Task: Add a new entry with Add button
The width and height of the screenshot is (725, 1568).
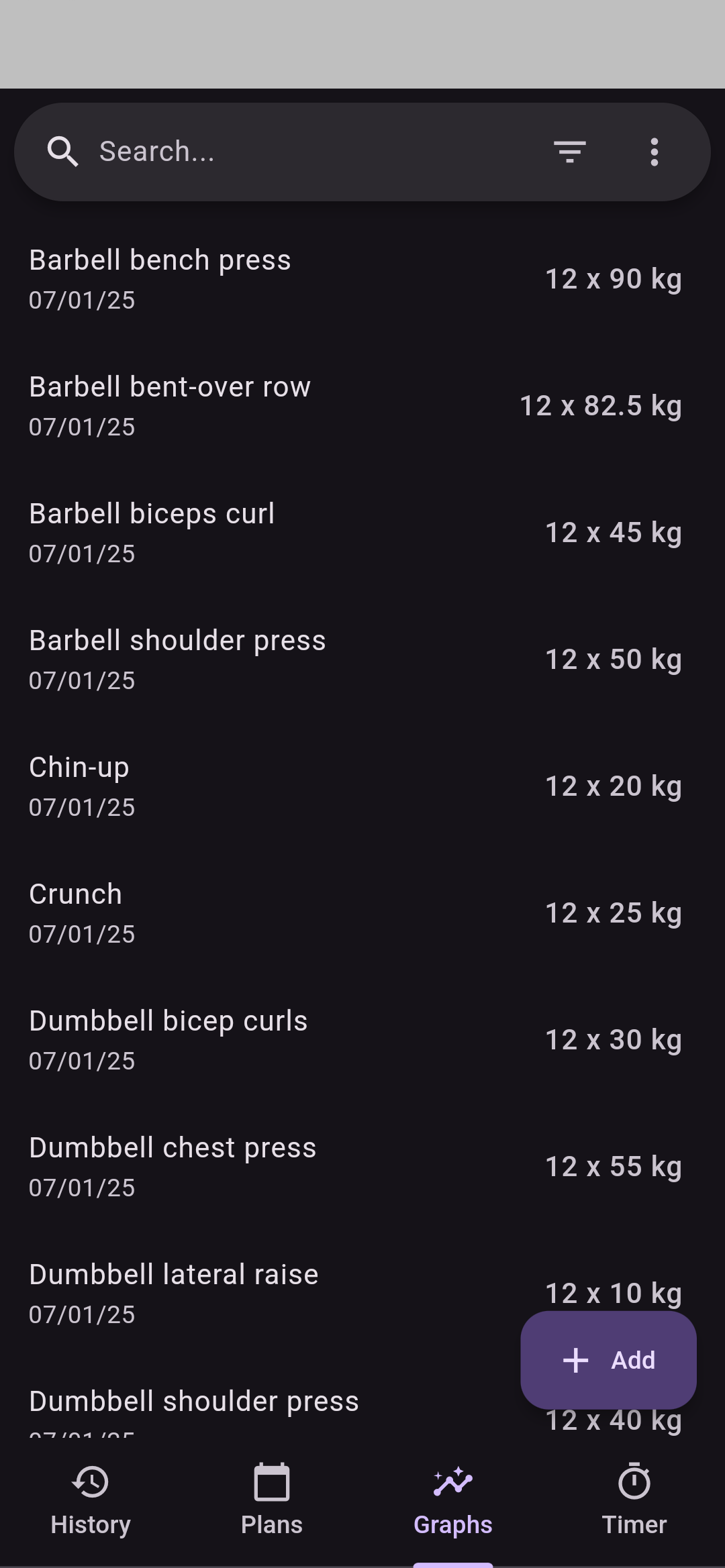Action: click(608, 1360)
